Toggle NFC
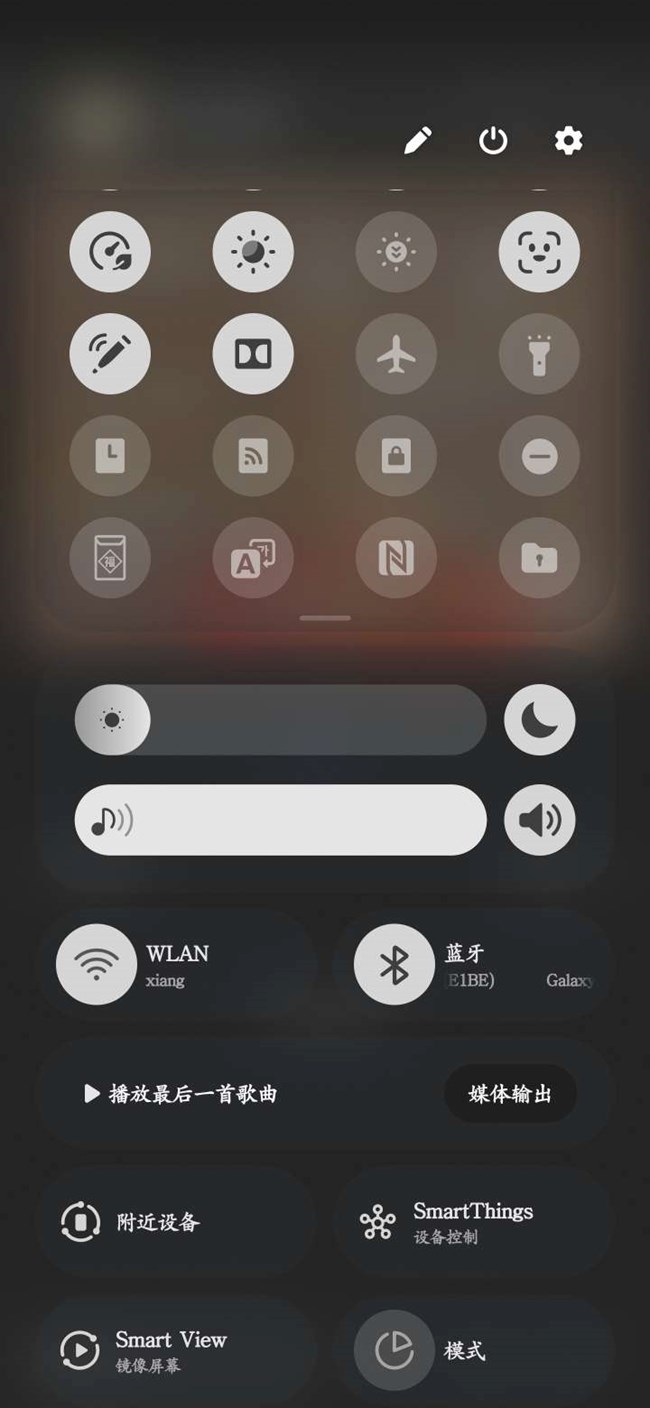This screenshot has width=650, height=1408. coord(396,557)
